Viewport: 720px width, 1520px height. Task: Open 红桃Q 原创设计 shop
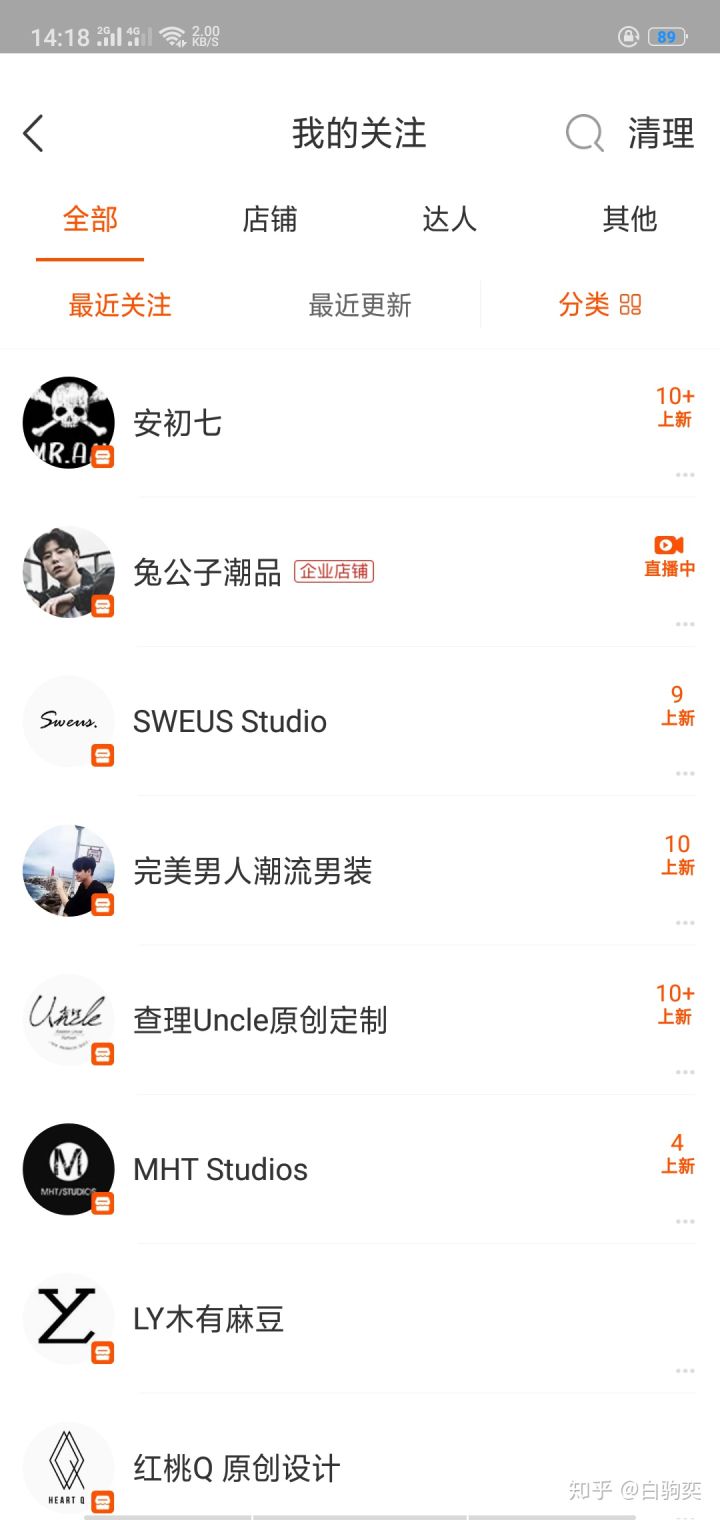tap(237, 1468)
